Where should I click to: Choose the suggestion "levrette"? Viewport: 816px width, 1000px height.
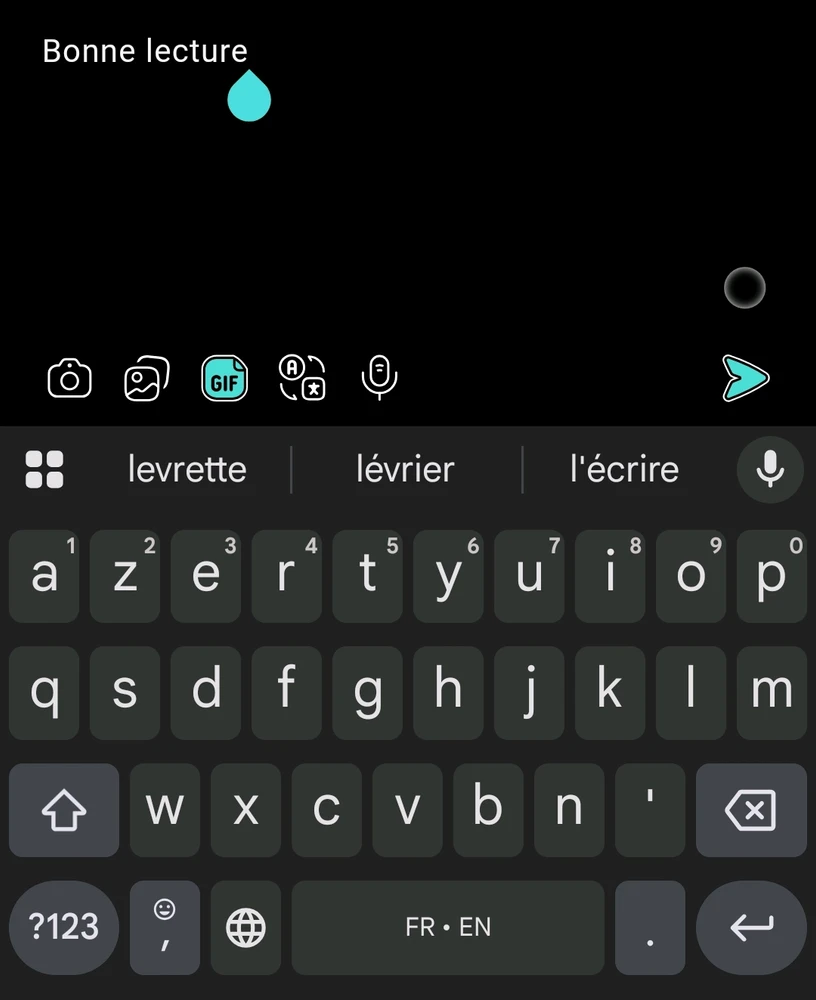(187, 469)
